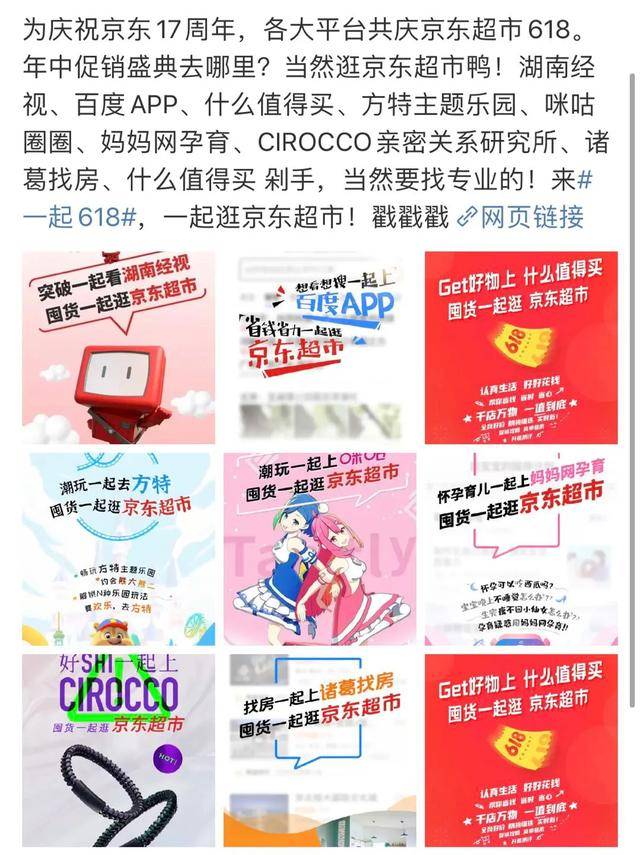Open the 妈妈网孕育 promo image
Image resolution: width=640 pixels, height=855 pixels.
pos(521,549)
